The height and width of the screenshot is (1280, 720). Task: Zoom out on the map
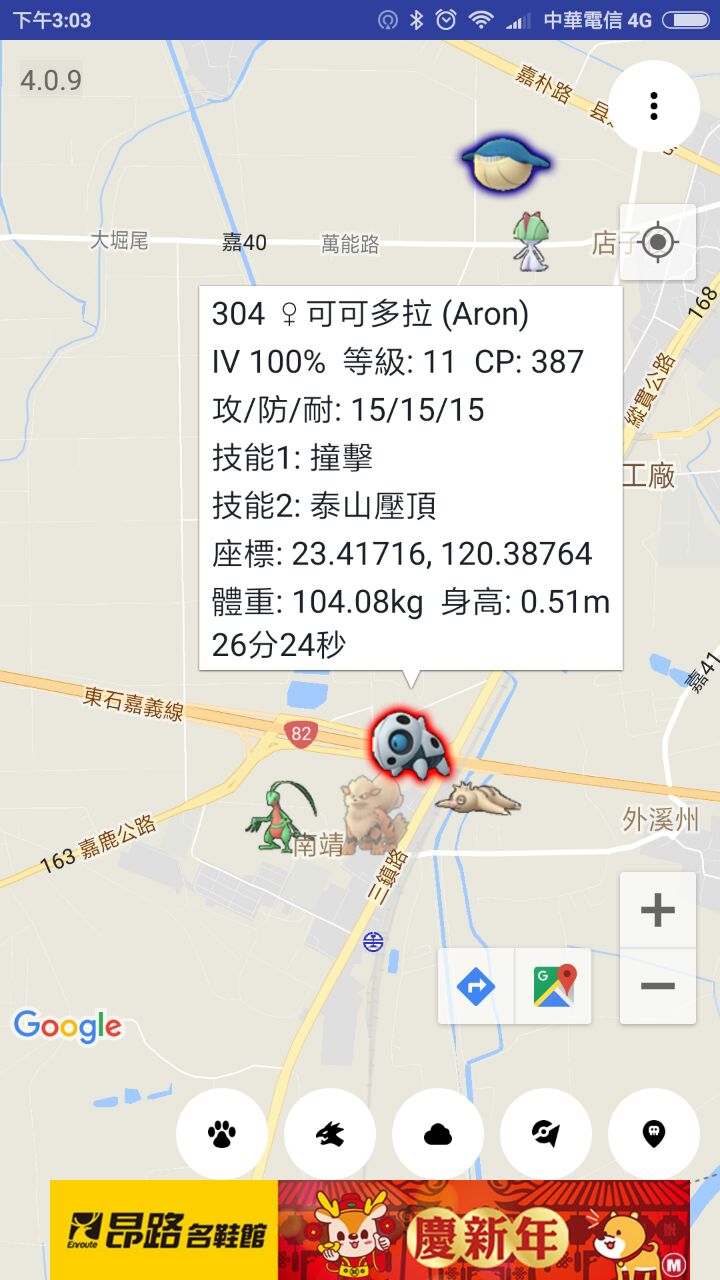(657, 987)
